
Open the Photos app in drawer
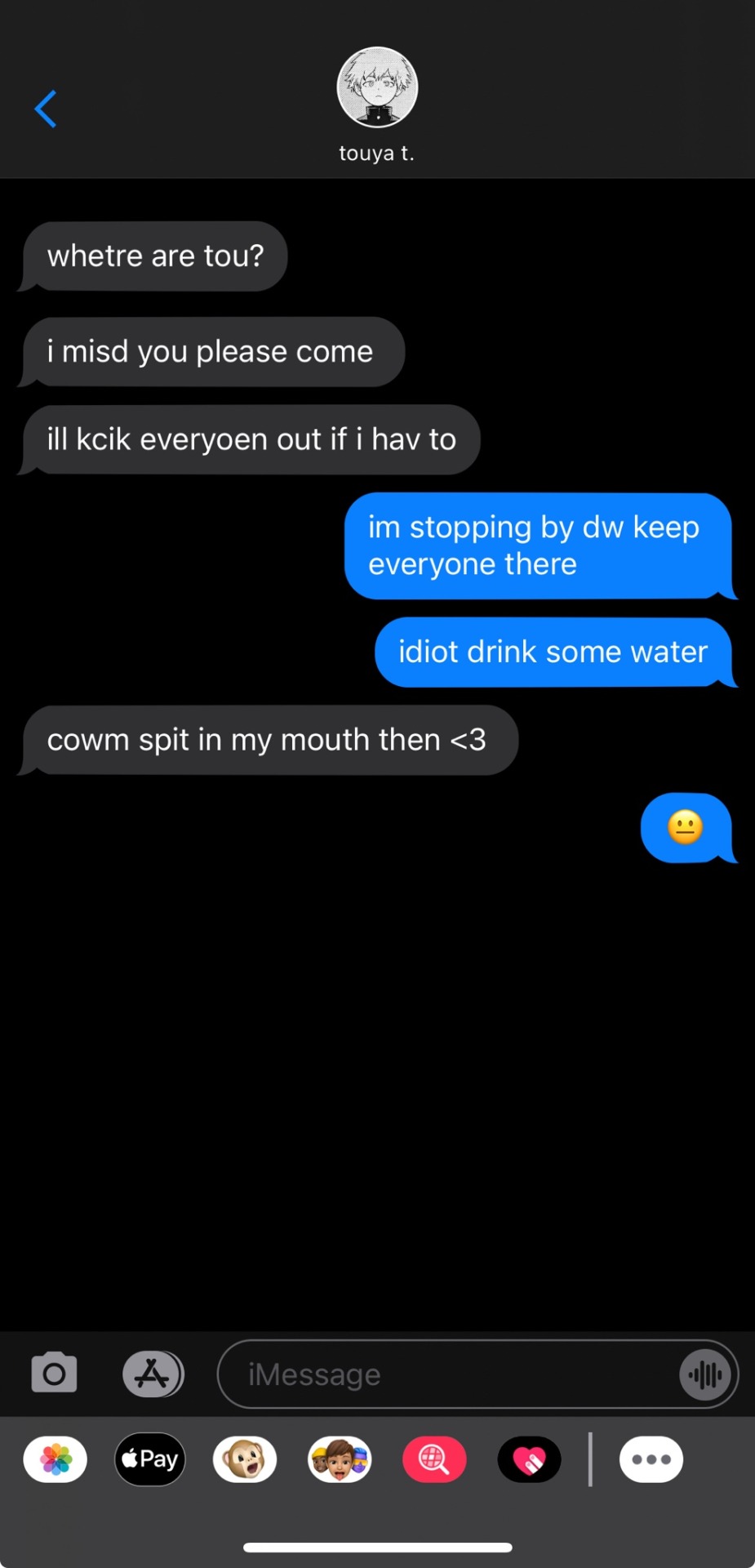(x=56, y=1459)
